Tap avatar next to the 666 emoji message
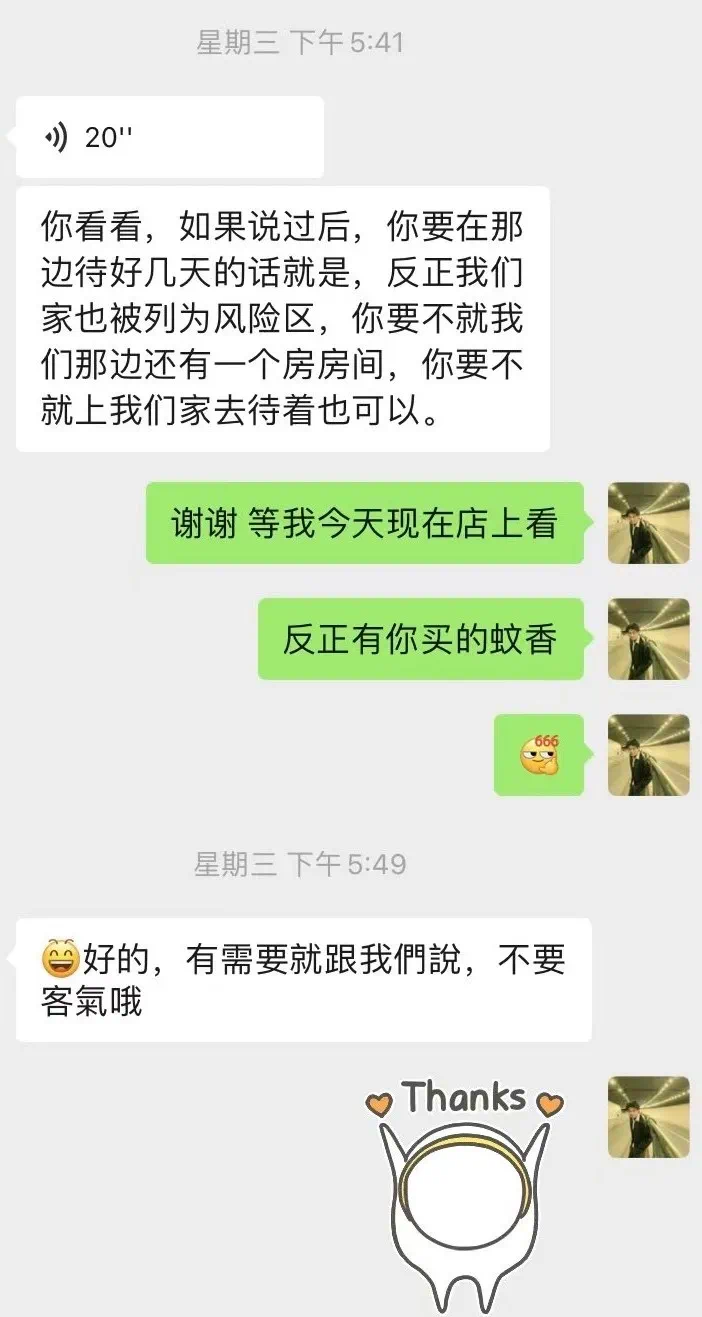Image resolution: width=702 pixels, height=1317 pixels. 648,755
